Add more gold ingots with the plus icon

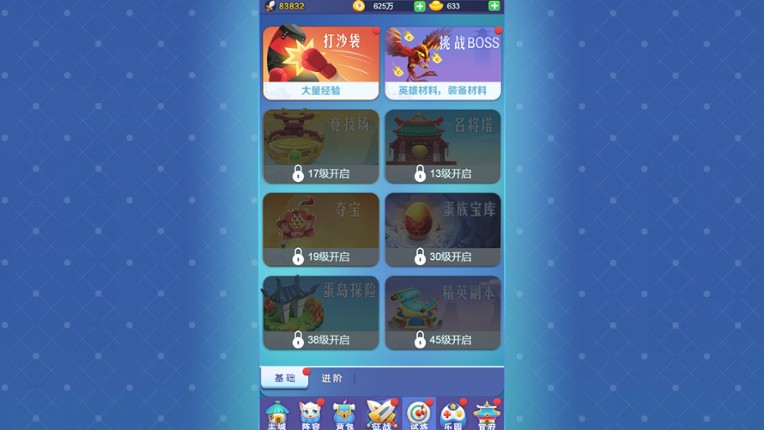pos(494,6)
